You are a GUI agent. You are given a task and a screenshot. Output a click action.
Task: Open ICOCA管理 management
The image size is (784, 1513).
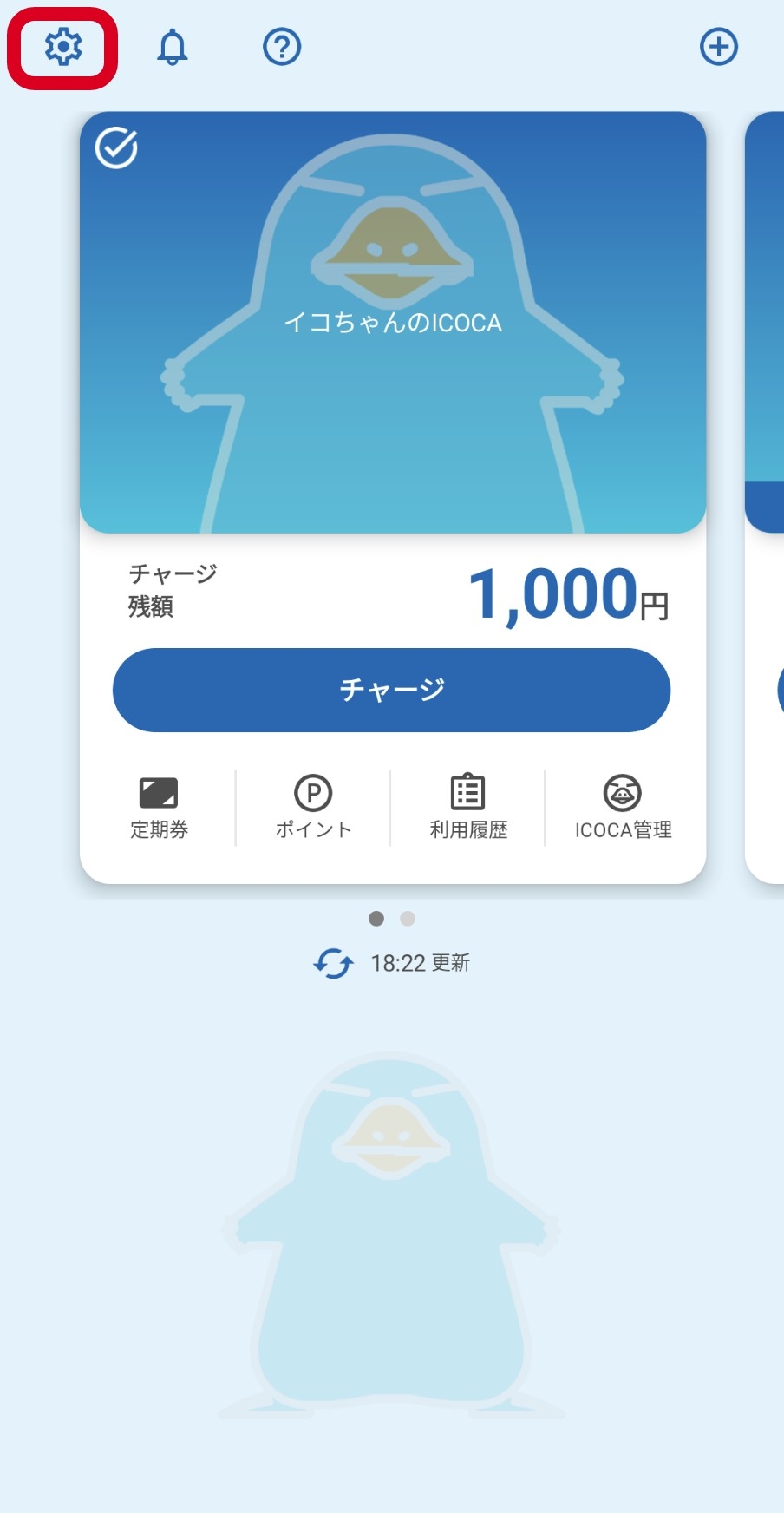[x=623, y=808]
